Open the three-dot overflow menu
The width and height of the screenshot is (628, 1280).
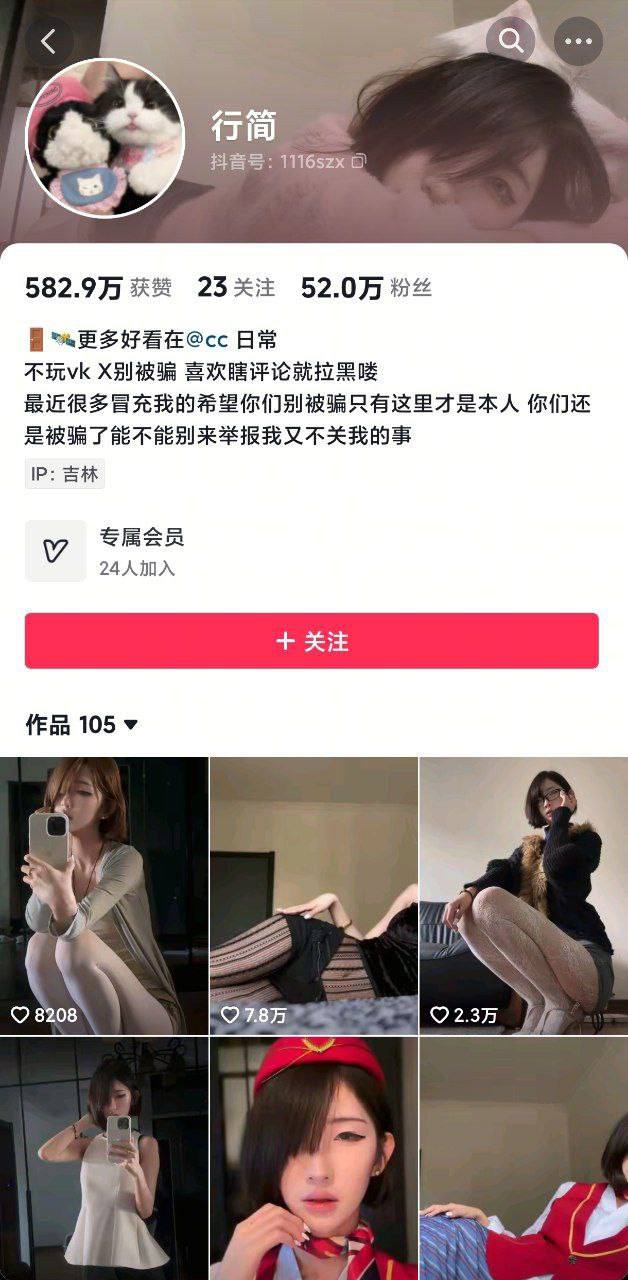click(x=579, y=41)
